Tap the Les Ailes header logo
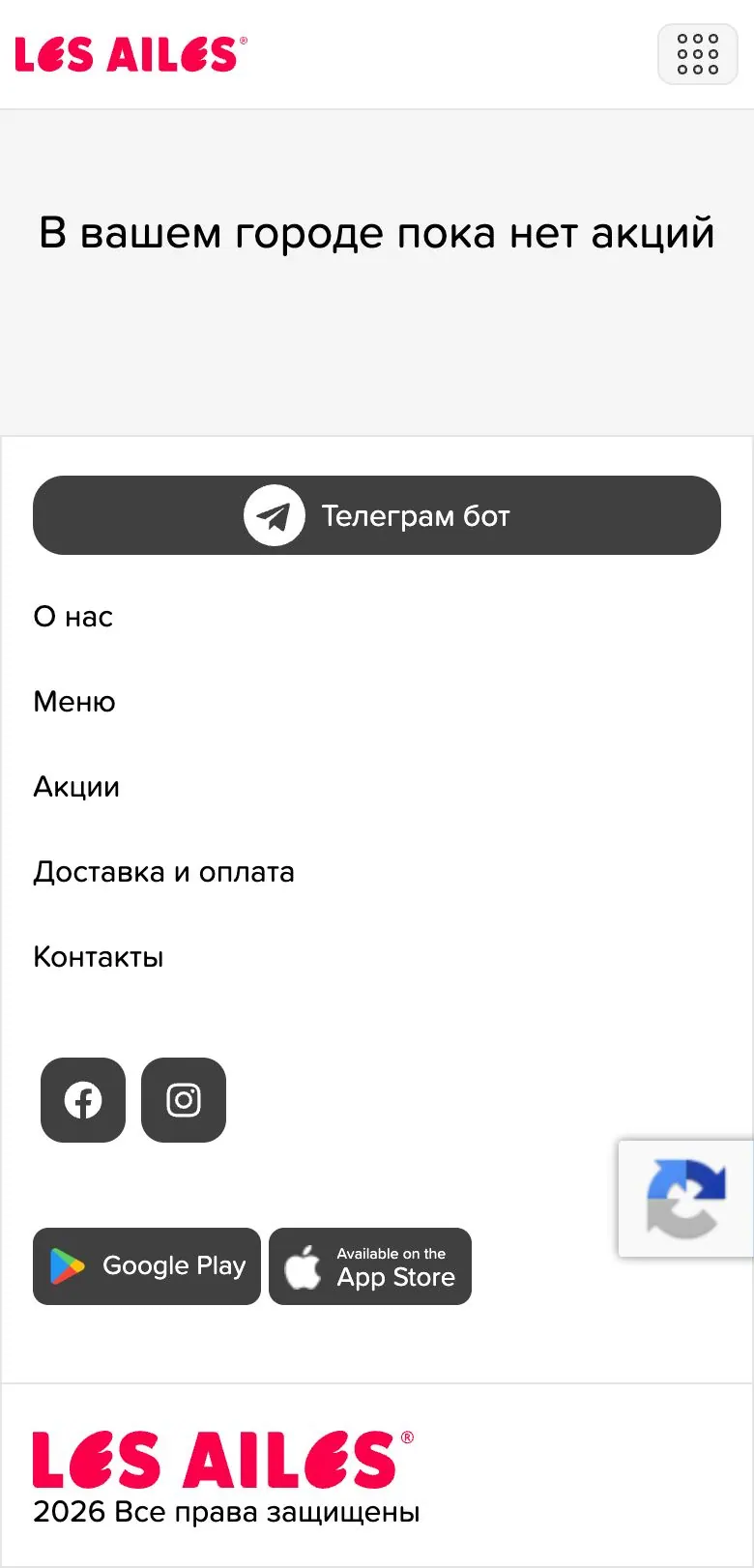This screenshot has width=754, height=1568. (x=130, y=54)
